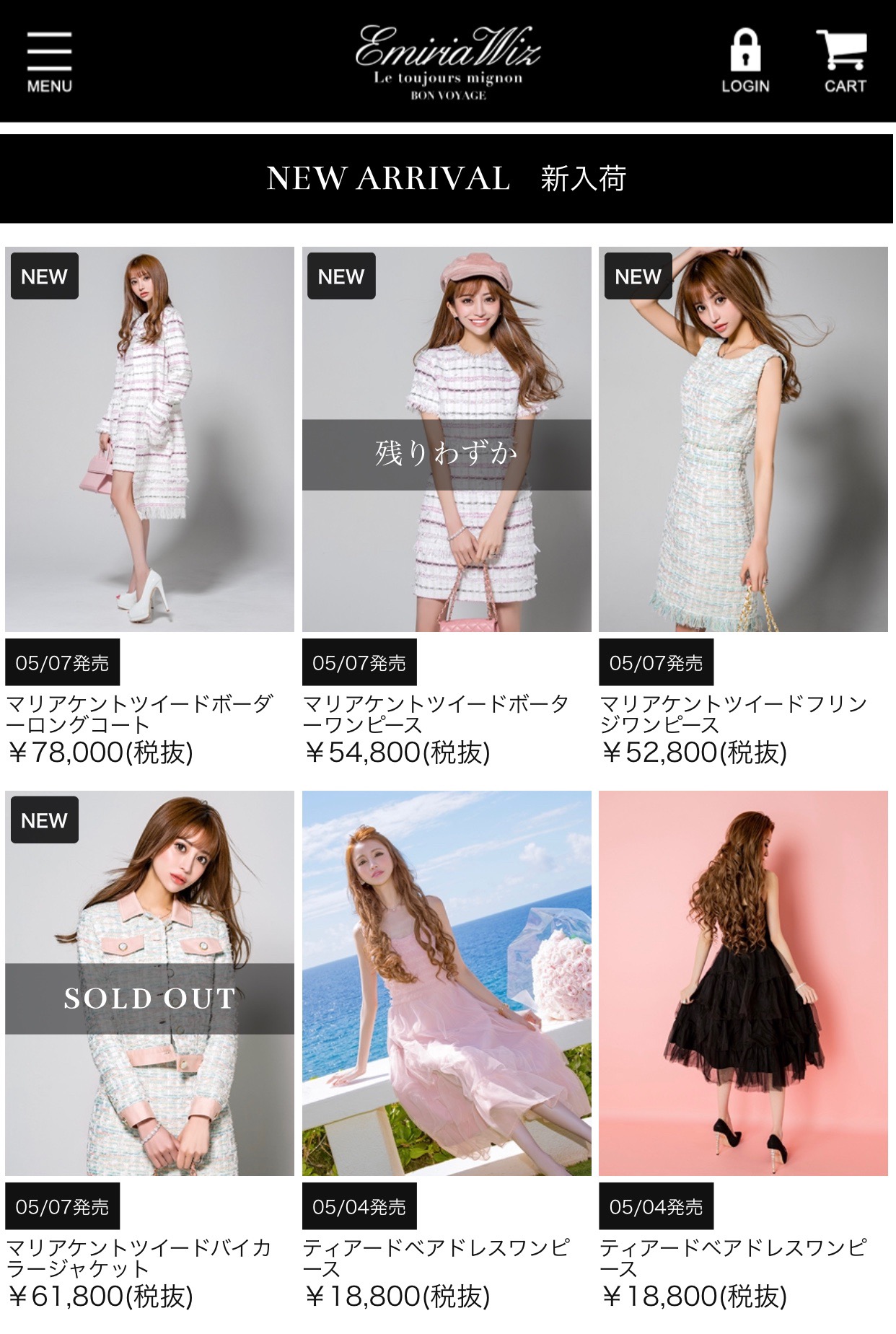Open the LOGIN page
The width and height of the screenshot is (896, 1334).
pos(745,62)
